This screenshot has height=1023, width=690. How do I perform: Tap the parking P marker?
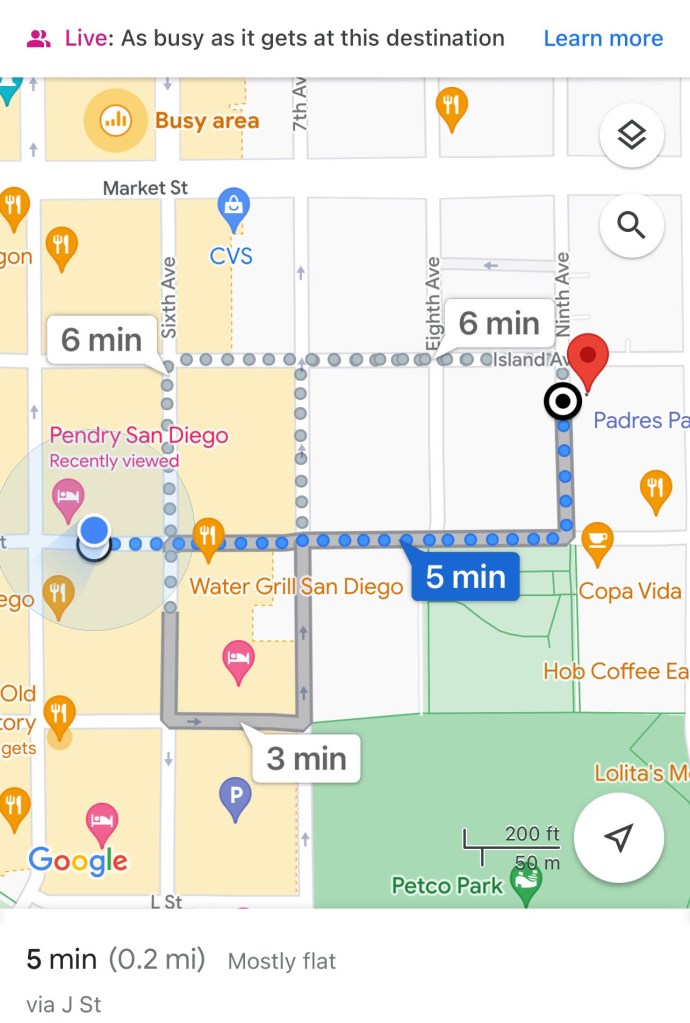[235, 797]
